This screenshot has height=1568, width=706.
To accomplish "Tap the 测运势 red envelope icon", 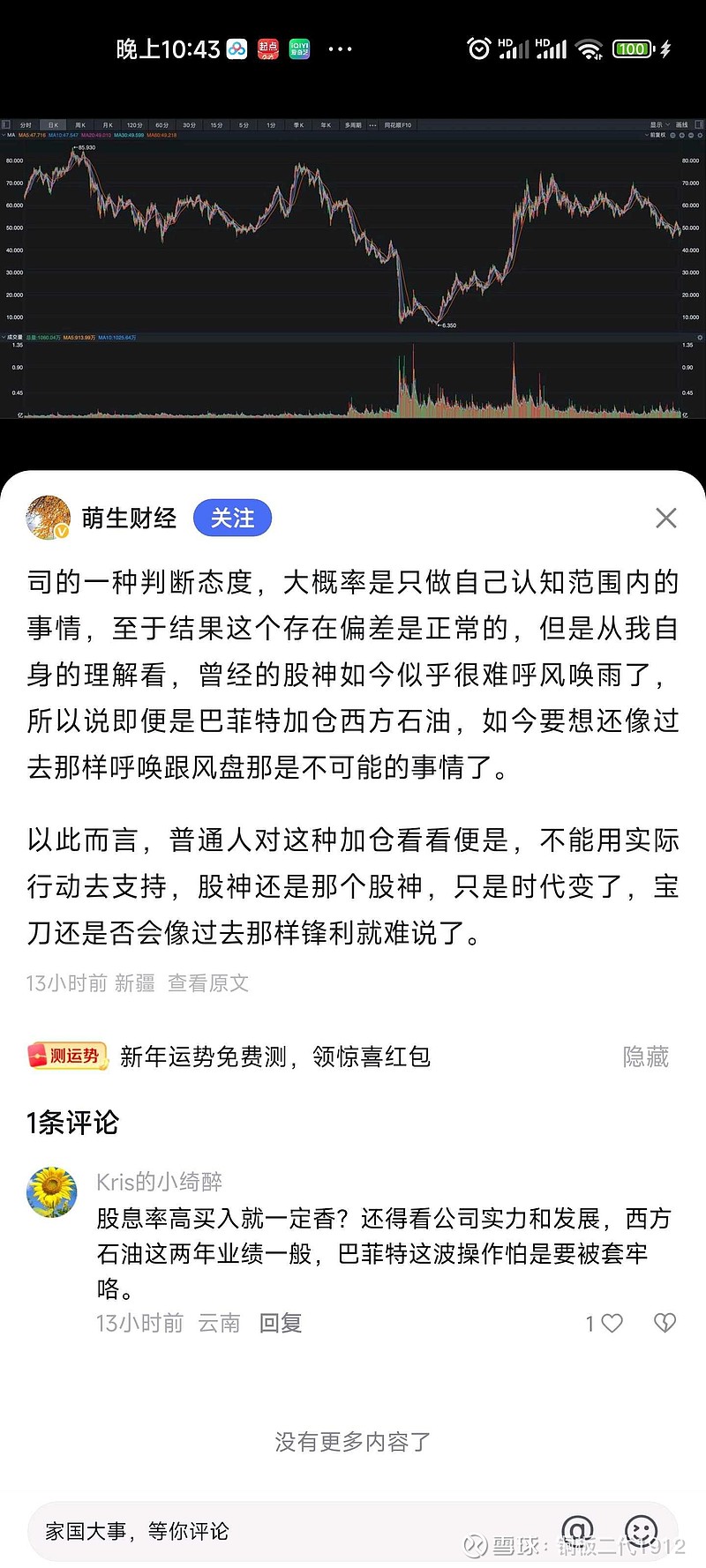I will [66, 1057].
